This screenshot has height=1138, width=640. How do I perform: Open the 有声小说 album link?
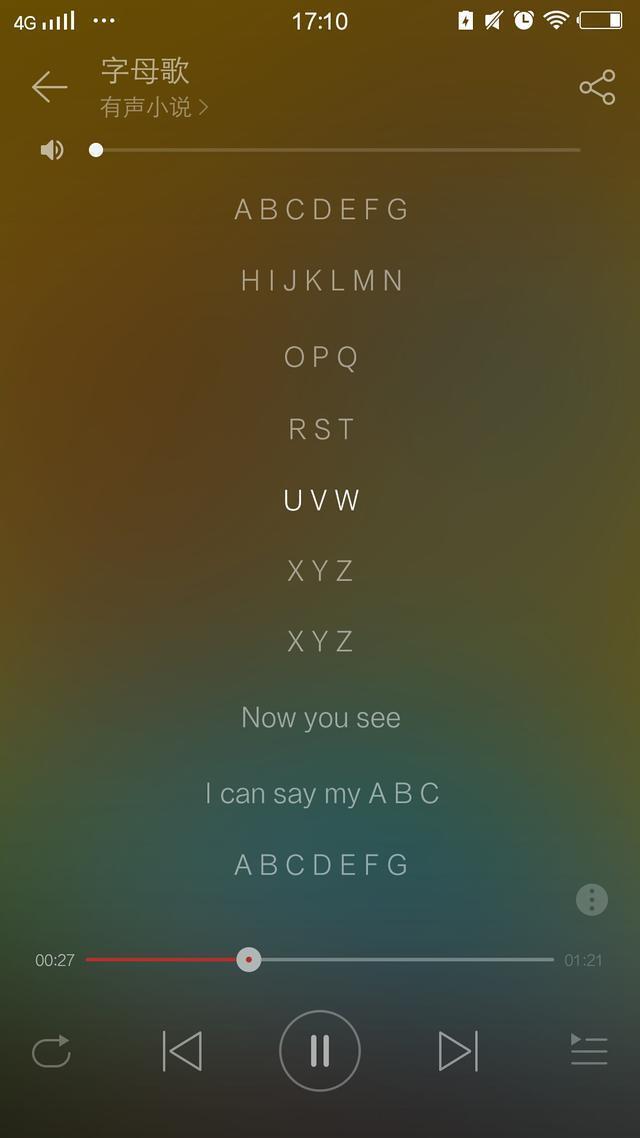click(153, 107)
